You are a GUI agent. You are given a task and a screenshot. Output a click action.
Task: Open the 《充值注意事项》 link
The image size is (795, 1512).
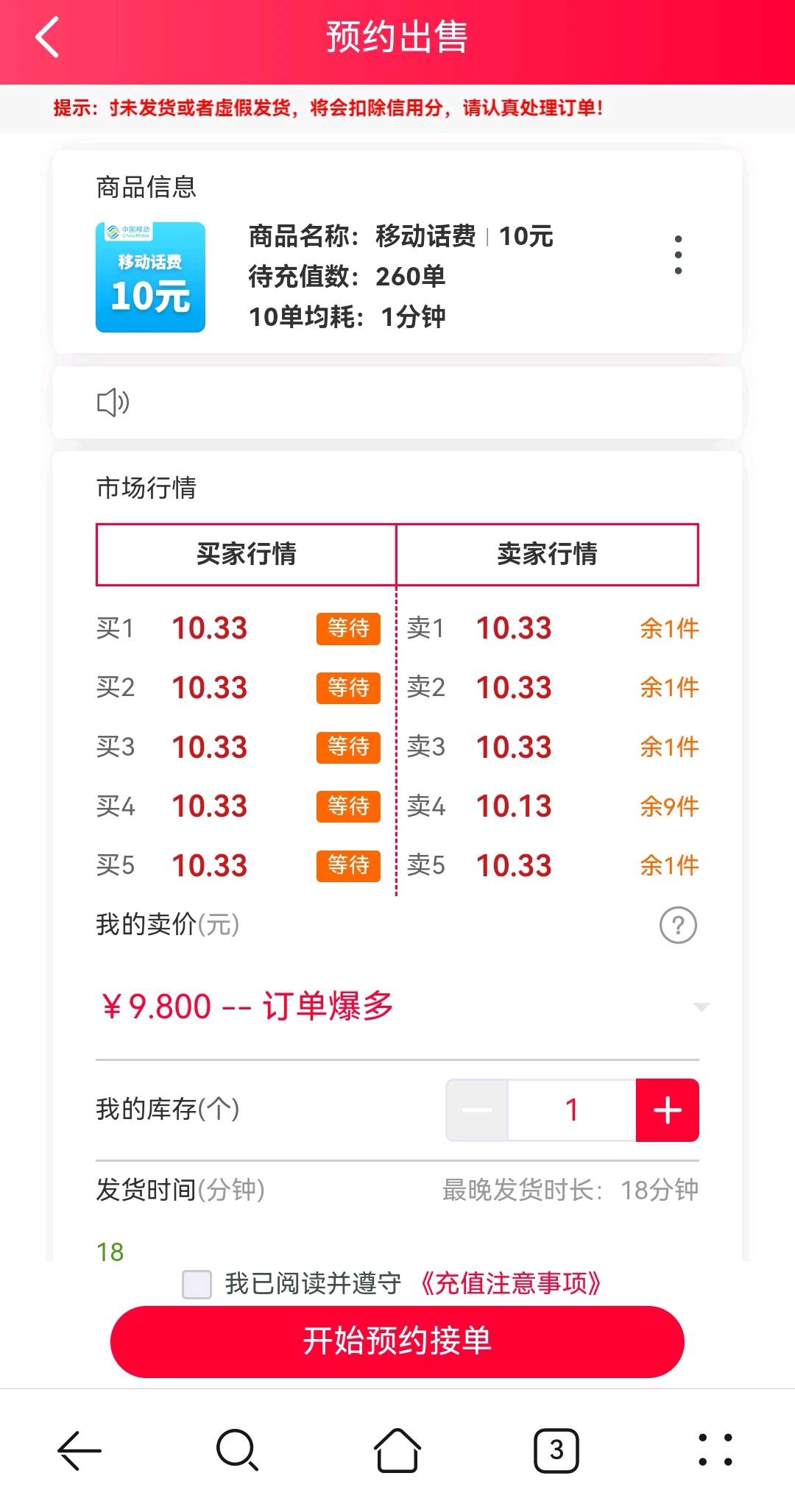511,1284
